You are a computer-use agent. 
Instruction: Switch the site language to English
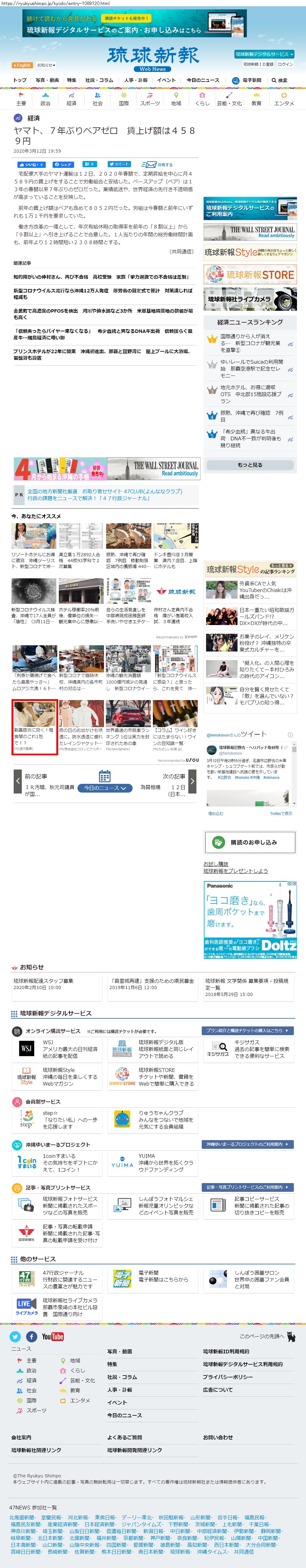click(22, 65)
